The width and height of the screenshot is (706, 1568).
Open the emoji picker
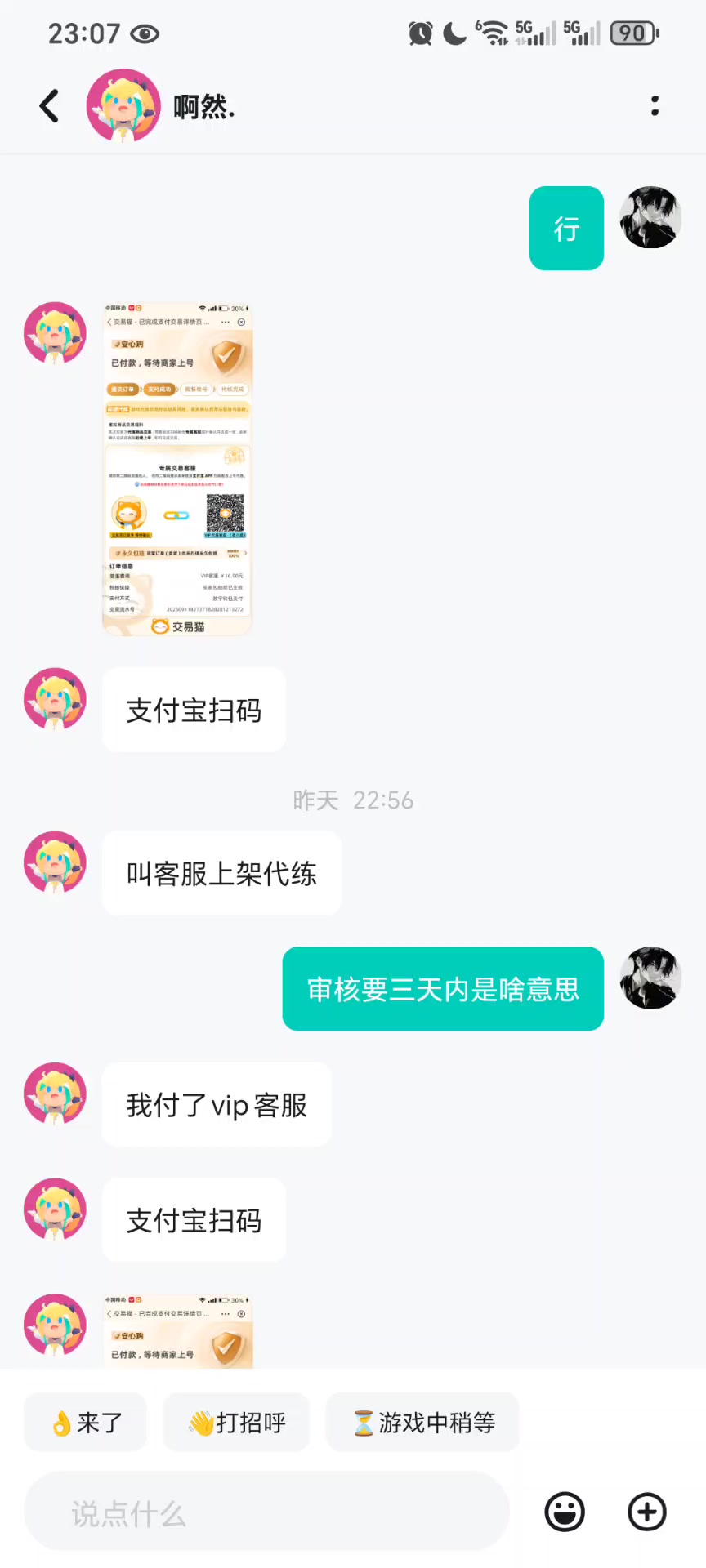565,1512
